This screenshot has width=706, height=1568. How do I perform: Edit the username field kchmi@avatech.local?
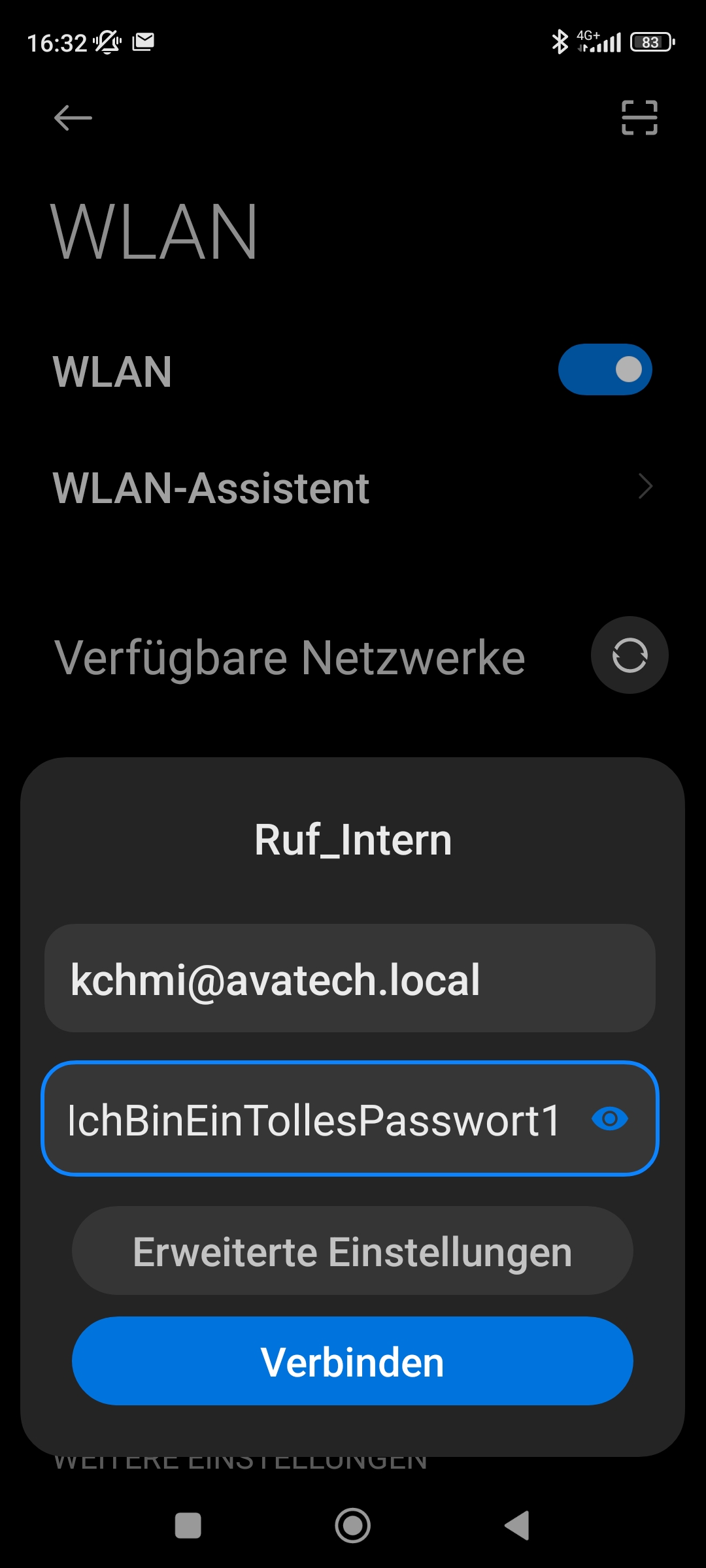tap(350, 979)
